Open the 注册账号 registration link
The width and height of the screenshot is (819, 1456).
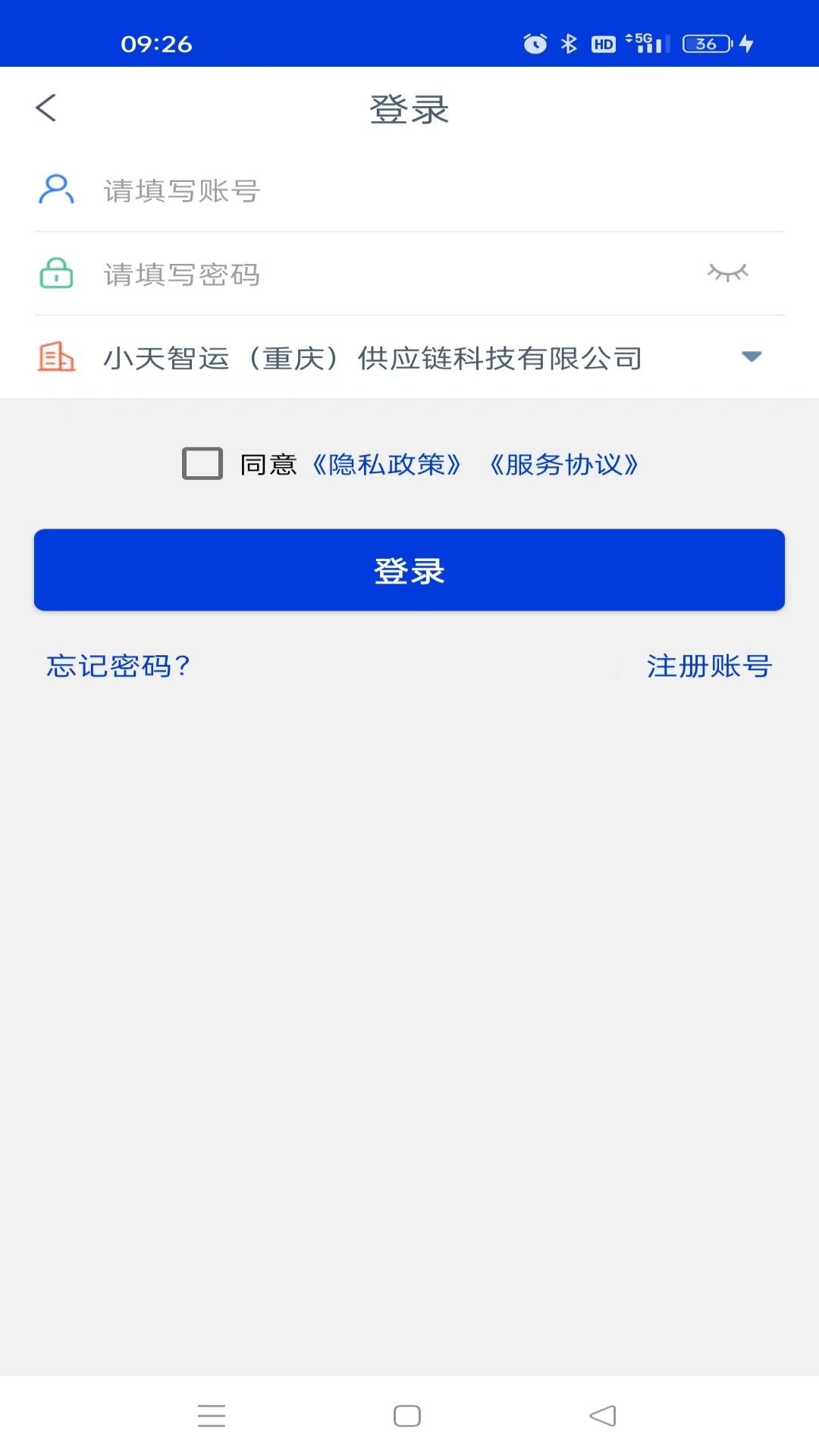709,667
